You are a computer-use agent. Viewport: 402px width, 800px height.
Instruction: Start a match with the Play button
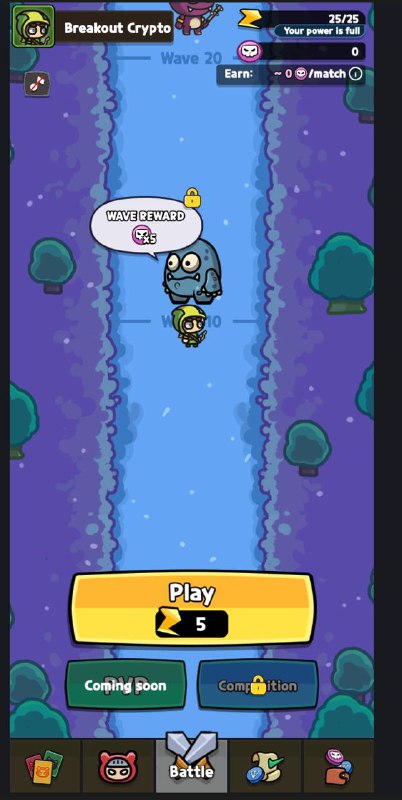(192, 609)
